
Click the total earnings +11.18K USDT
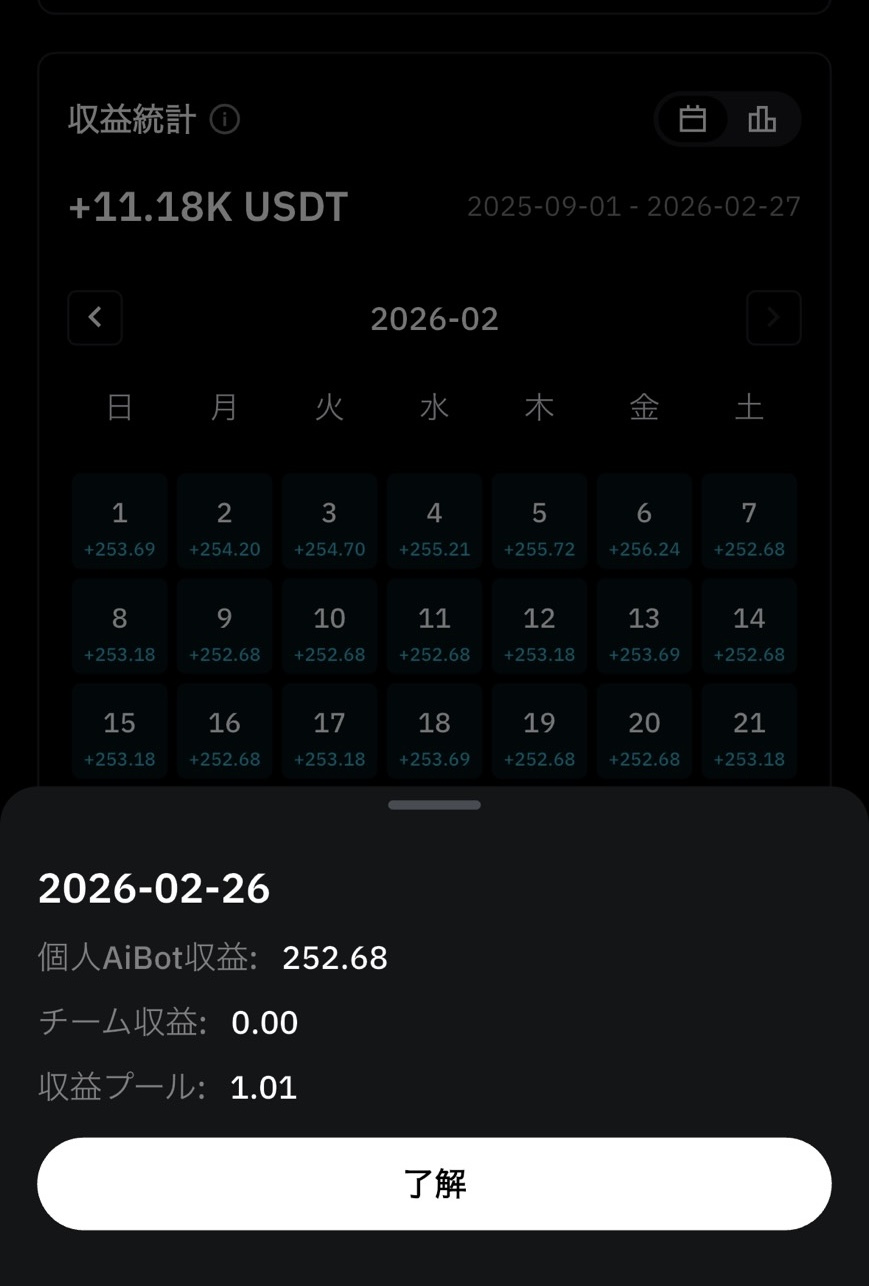(207, 208)
